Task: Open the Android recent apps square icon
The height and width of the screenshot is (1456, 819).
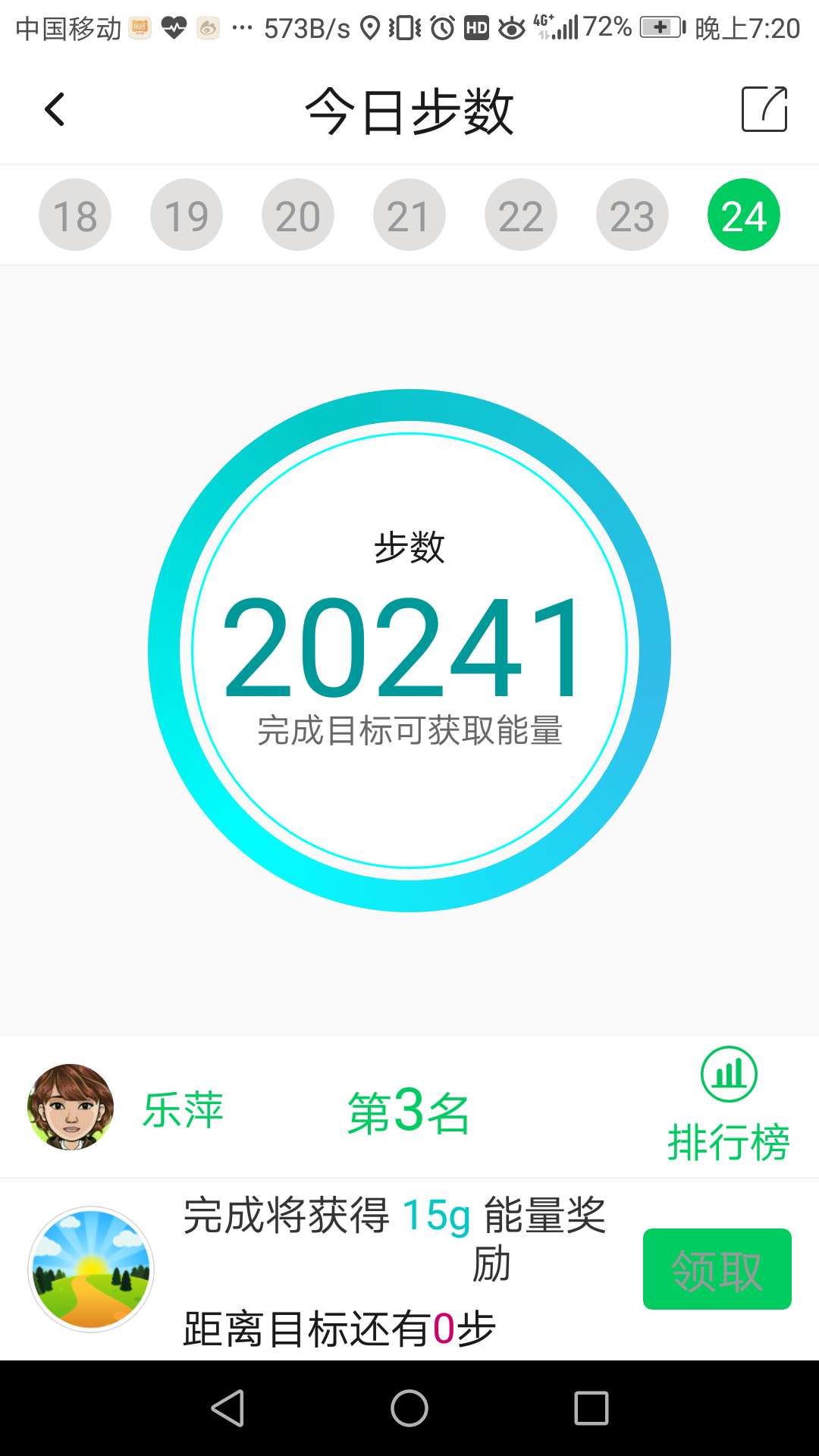Action: point(590,1407)
